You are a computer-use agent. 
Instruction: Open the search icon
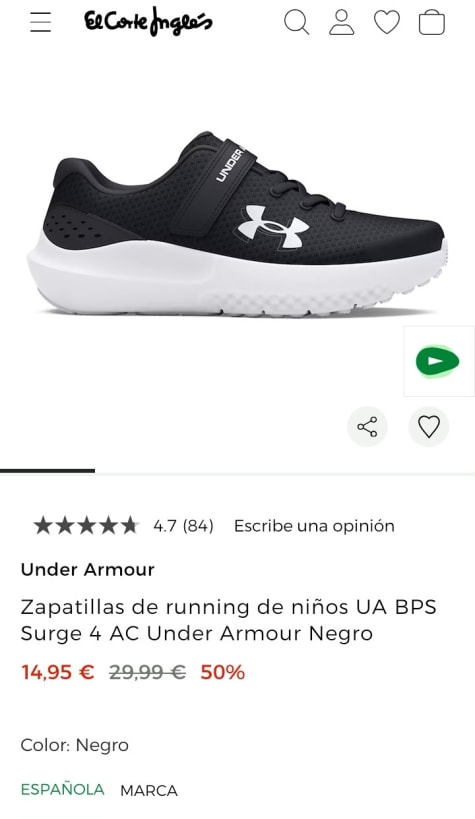[x=296, y=23]
